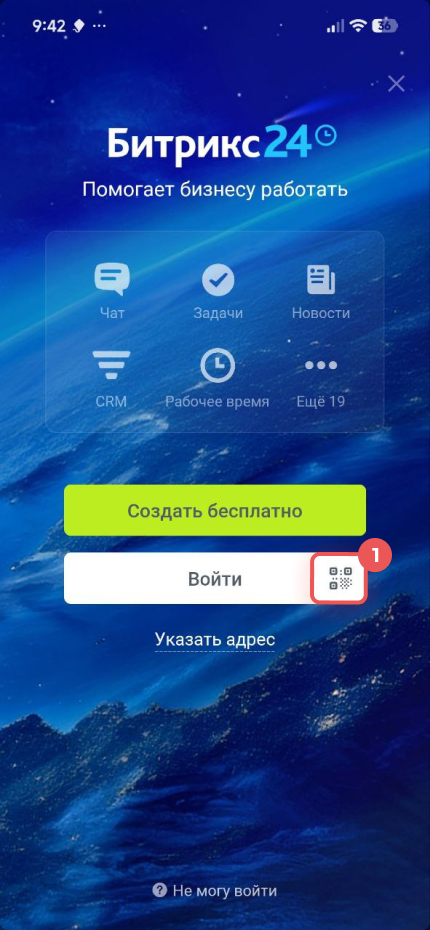This screenshot has height=930, width=430.
Task: Open QR code login scanner
Action: [340, 578]
